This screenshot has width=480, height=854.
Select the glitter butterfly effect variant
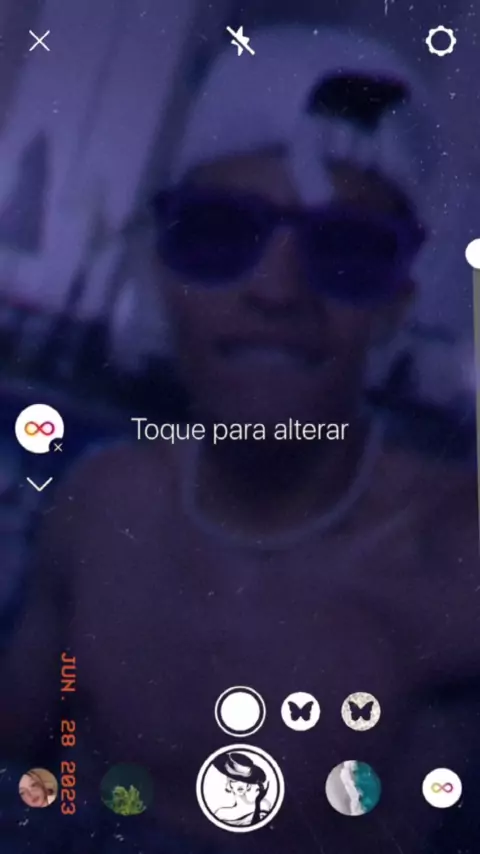point(361,711)
